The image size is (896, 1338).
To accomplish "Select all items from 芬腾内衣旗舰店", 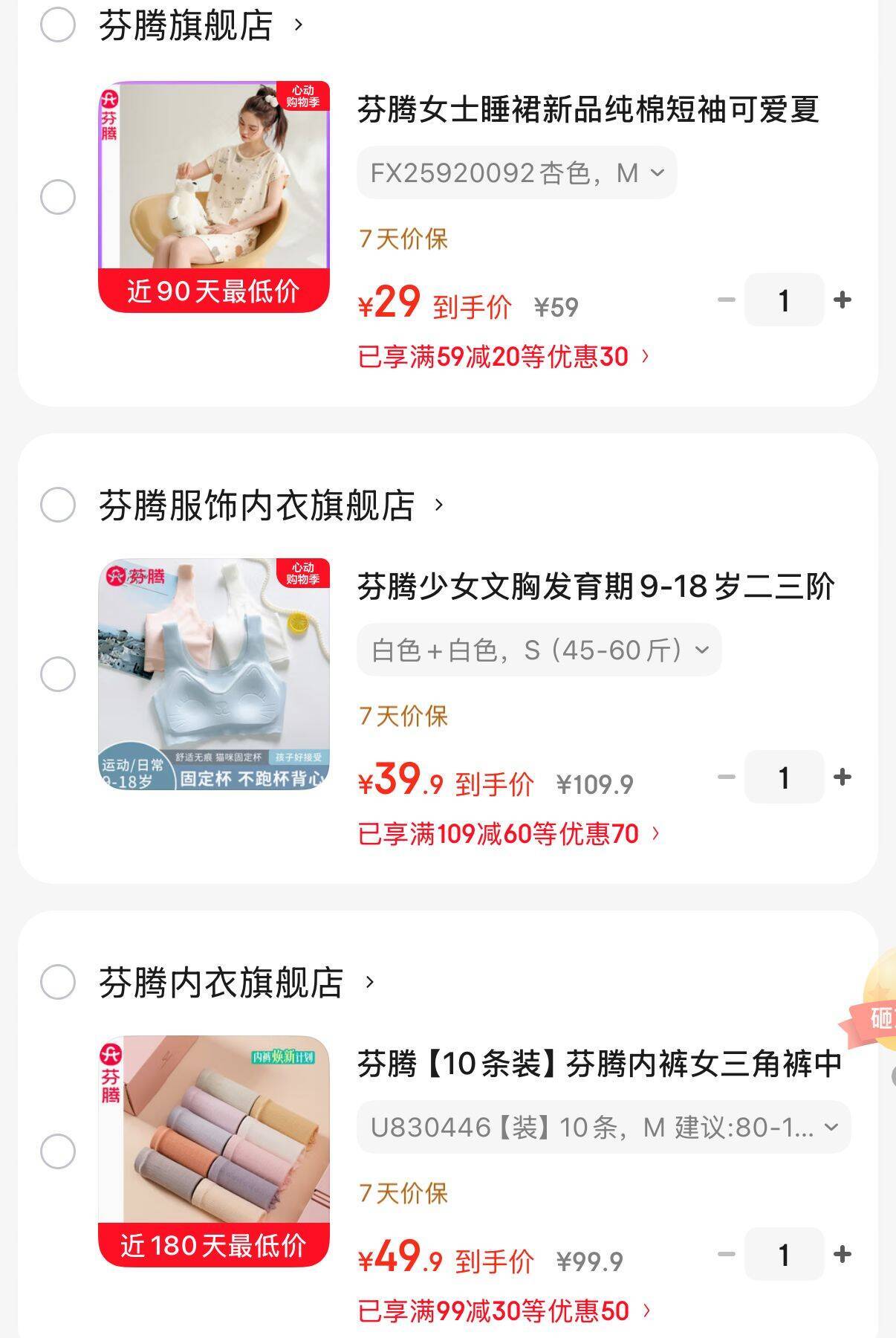I will [57, 982].
